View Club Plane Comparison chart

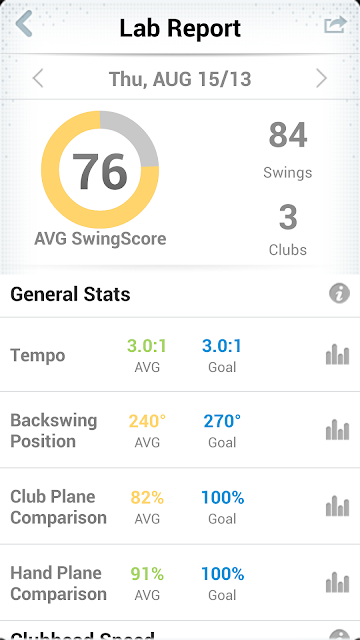(x=338, y=506)
